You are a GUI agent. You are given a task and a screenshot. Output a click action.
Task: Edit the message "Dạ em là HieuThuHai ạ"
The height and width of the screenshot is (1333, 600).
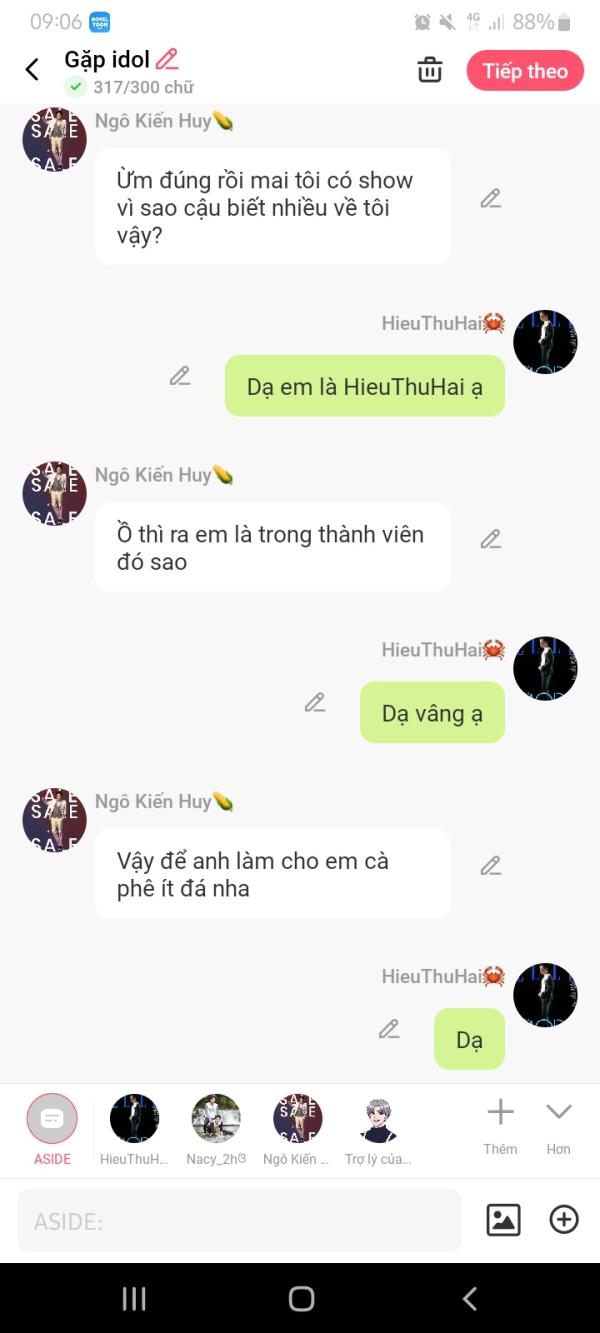tap(180, 376)
